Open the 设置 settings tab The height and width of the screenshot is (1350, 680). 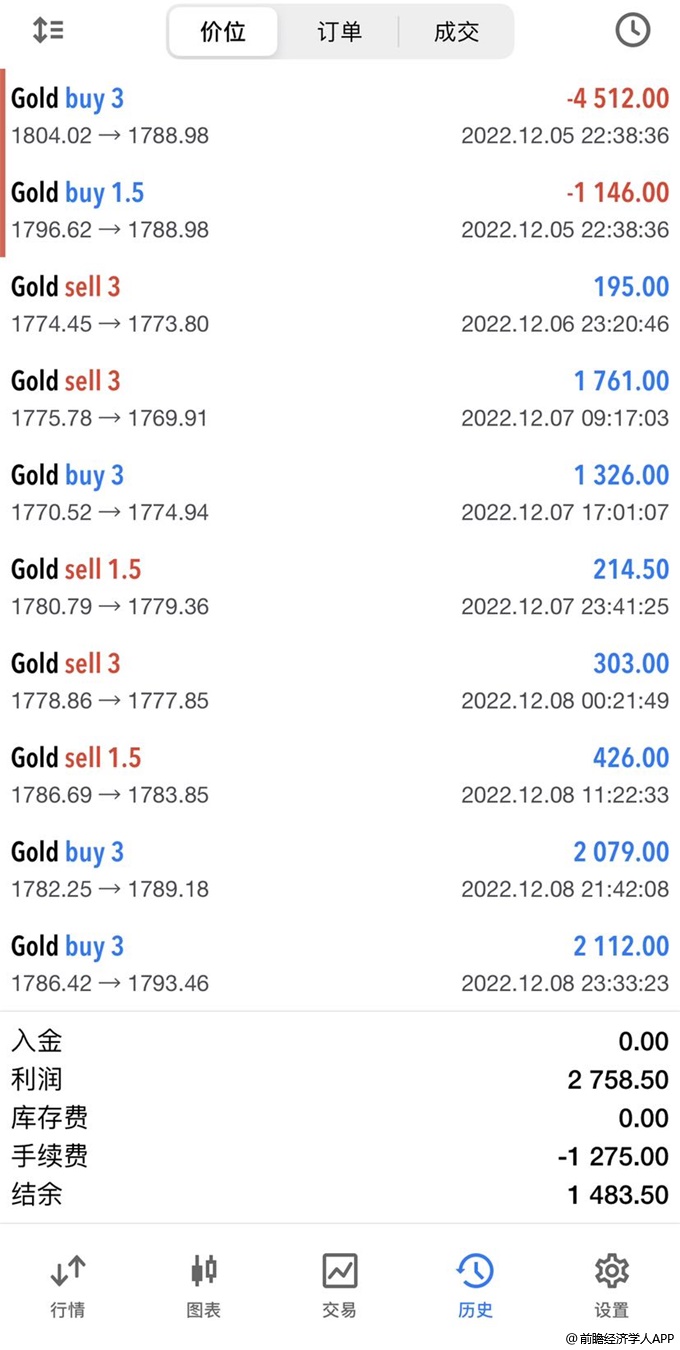pos(611,1287)
